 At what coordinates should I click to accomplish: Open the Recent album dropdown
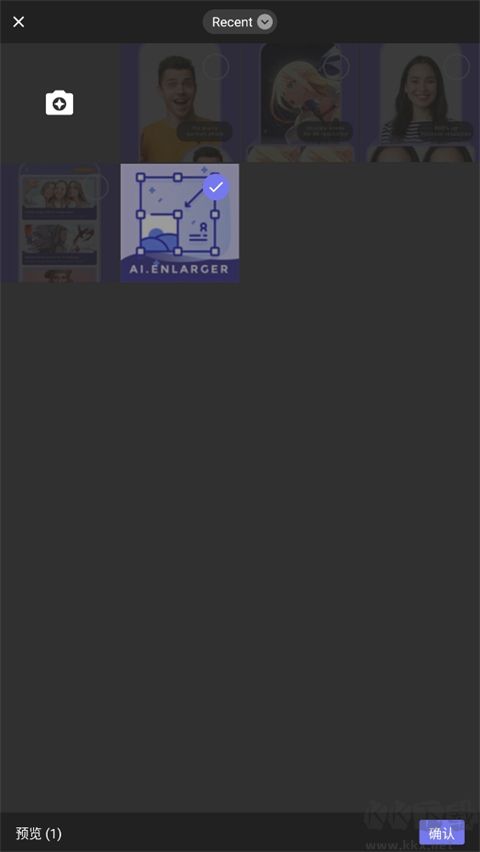(x=240, y=22)
